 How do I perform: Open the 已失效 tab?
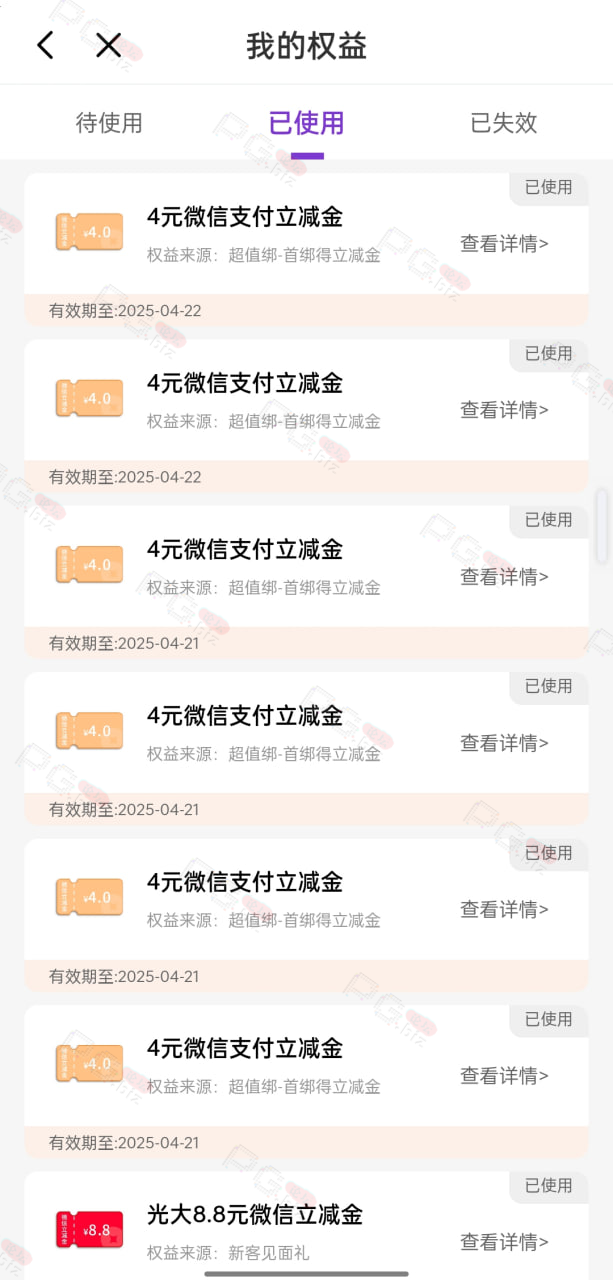point(504,123)
